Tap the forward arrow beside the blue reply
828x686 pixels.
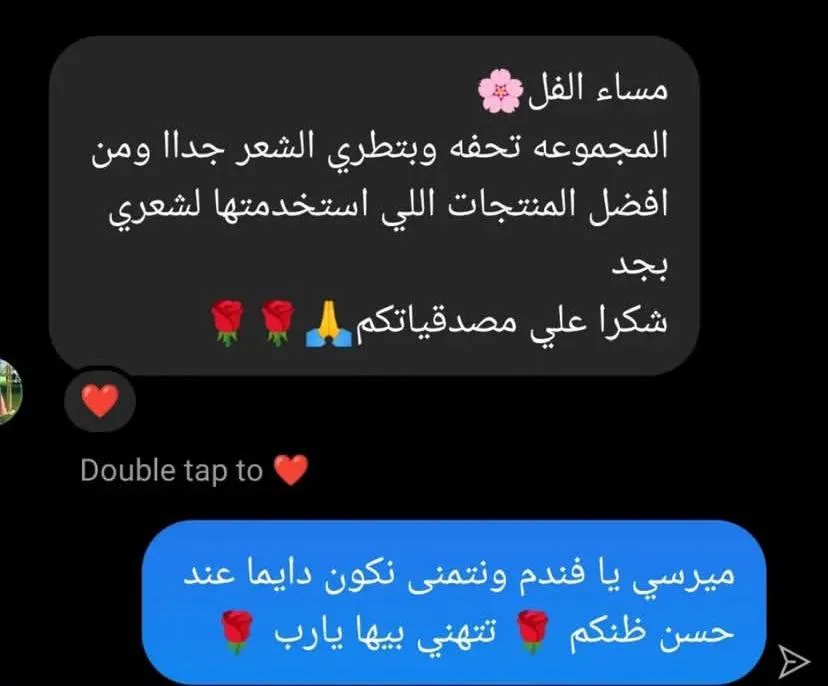point(792,660)
